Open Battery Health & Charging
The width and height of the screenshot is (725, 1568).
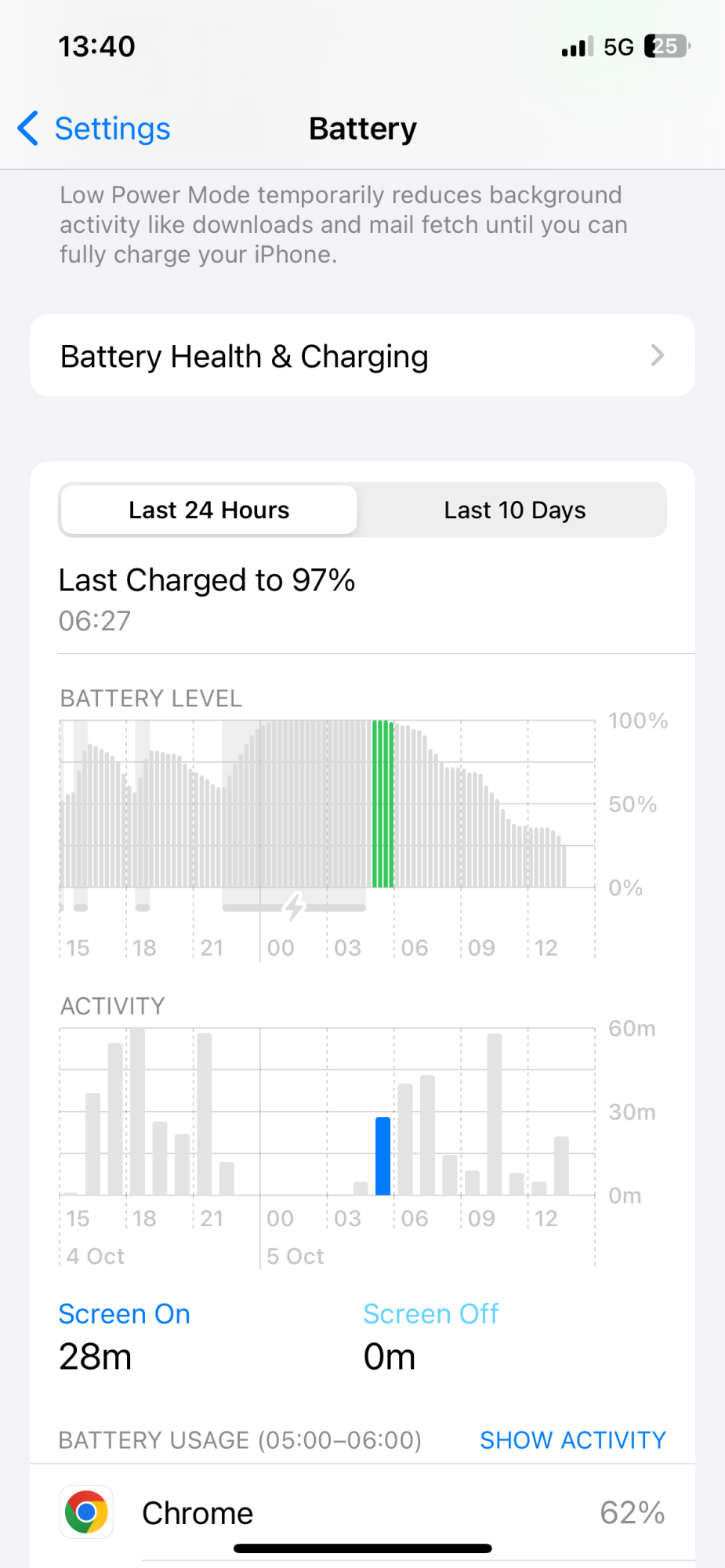point(362,356)
